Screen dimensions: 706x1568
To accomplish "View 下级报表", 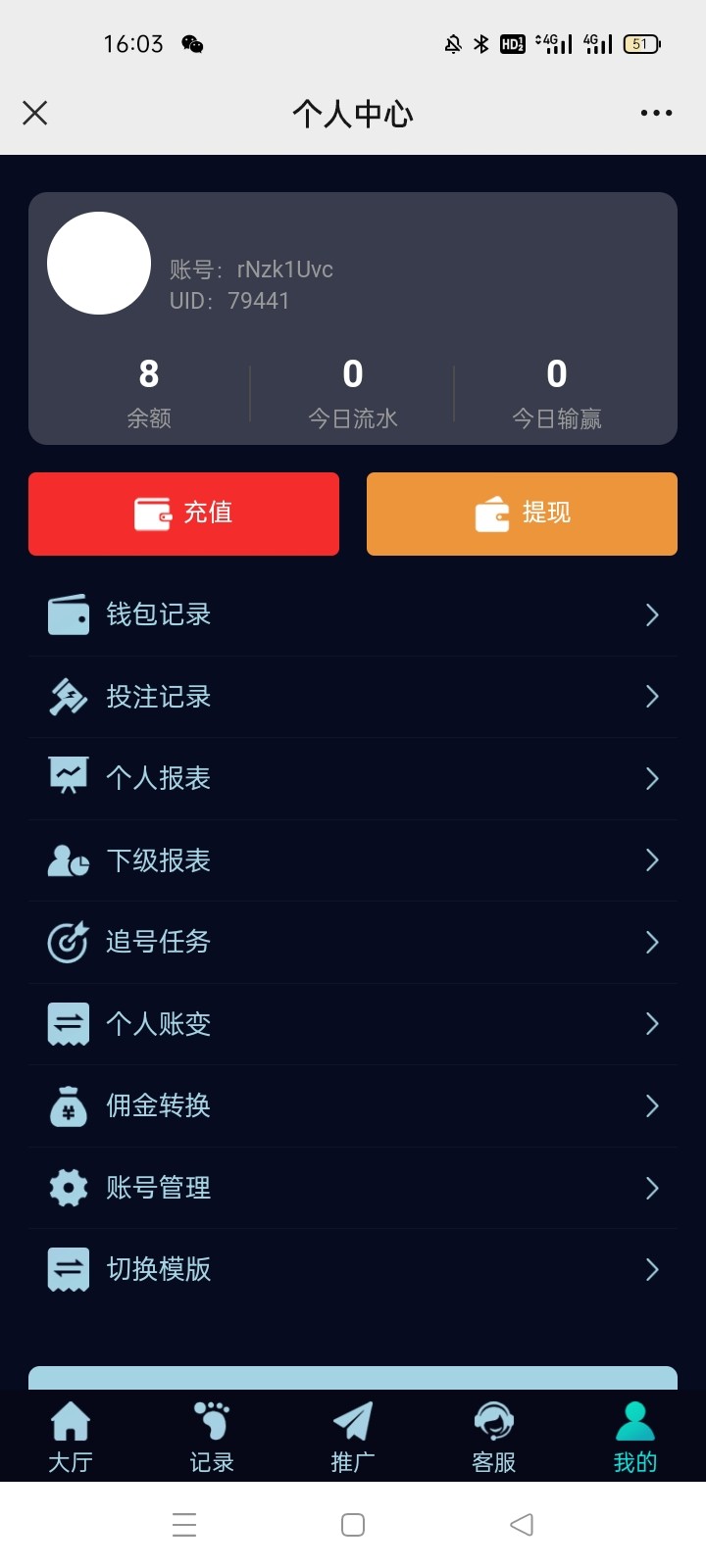I will tap(353, 860).
